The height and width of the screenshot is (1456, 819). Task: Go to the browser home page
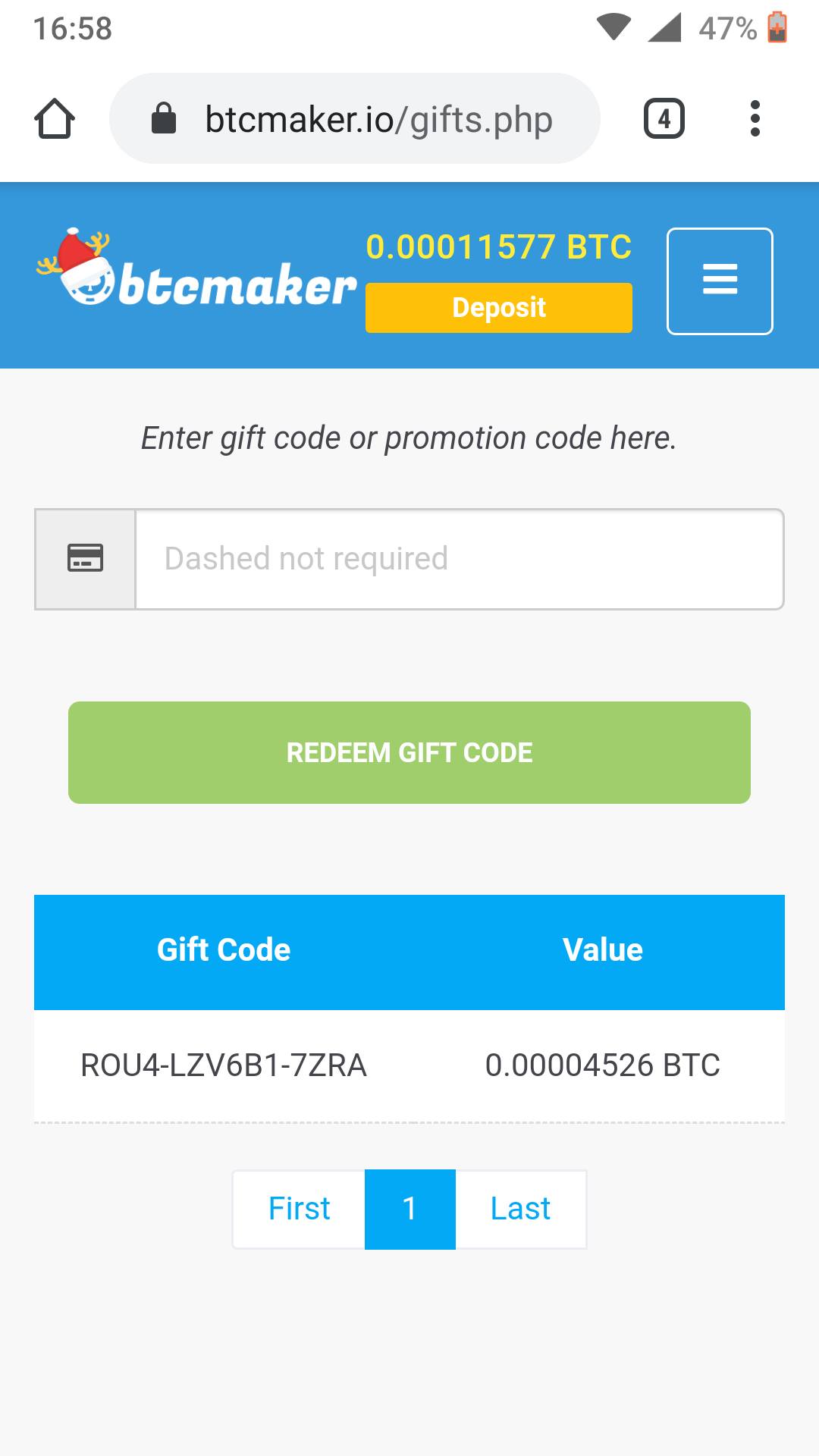coord(55,118)
